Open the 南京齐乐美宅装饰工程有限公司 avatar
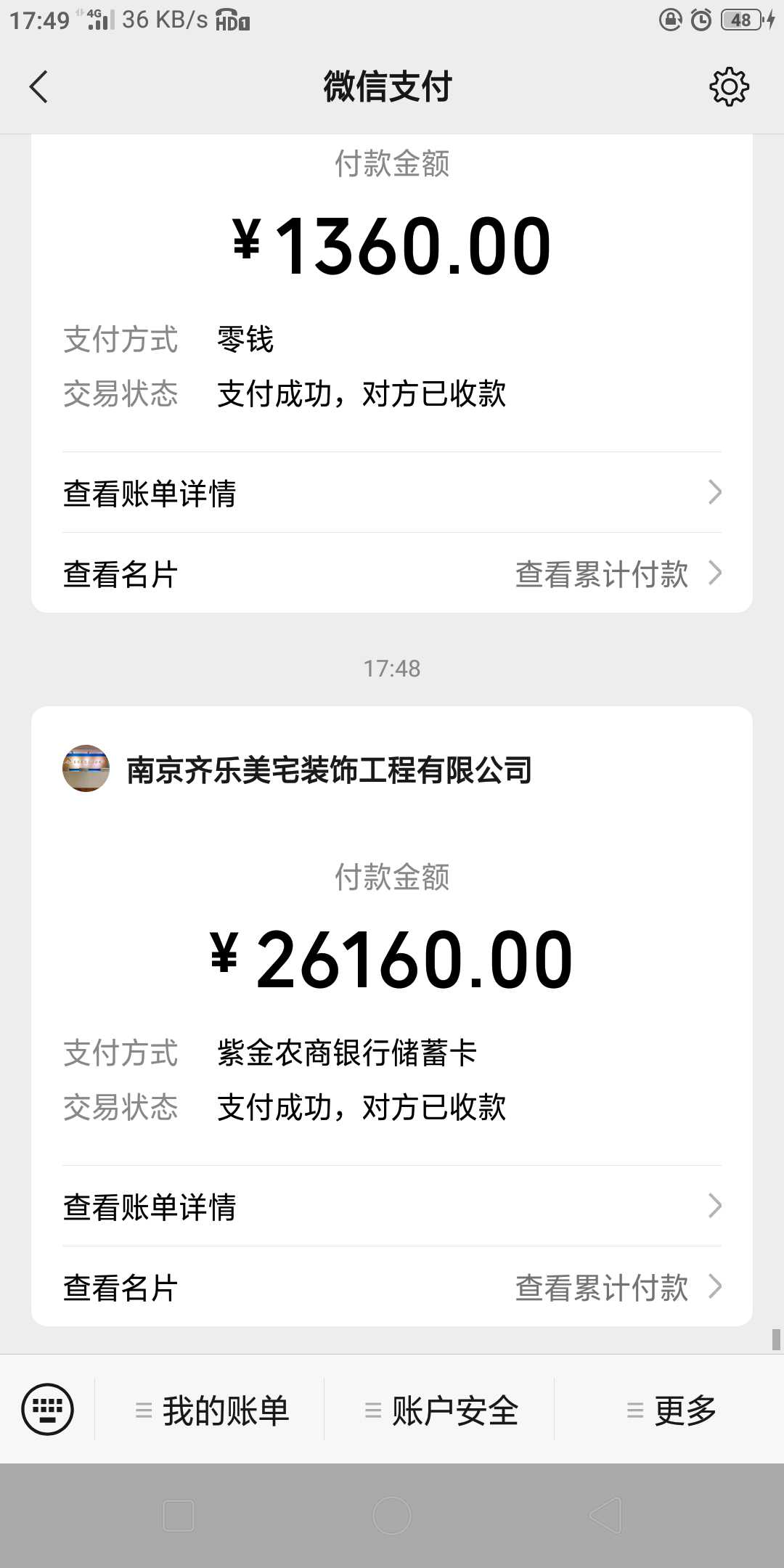Screen dimensions: 784x1568 (86, 769)
